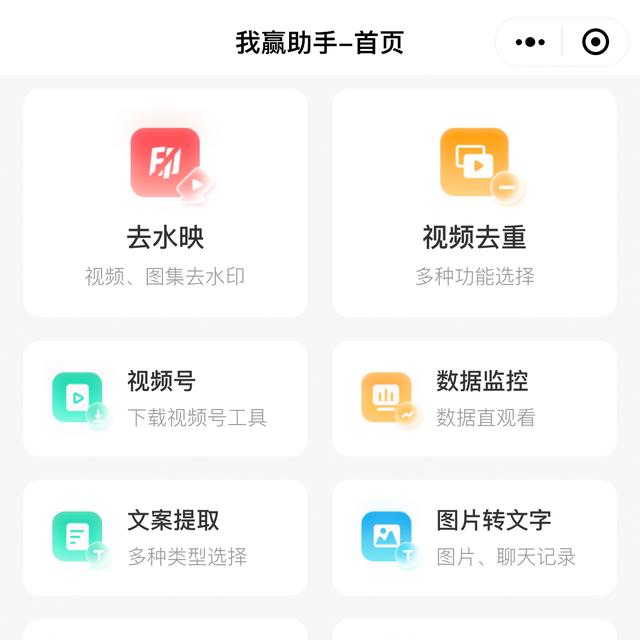Open 数据监控 data monitoring
Screen dimensions: 640x640
coord(474,398)
